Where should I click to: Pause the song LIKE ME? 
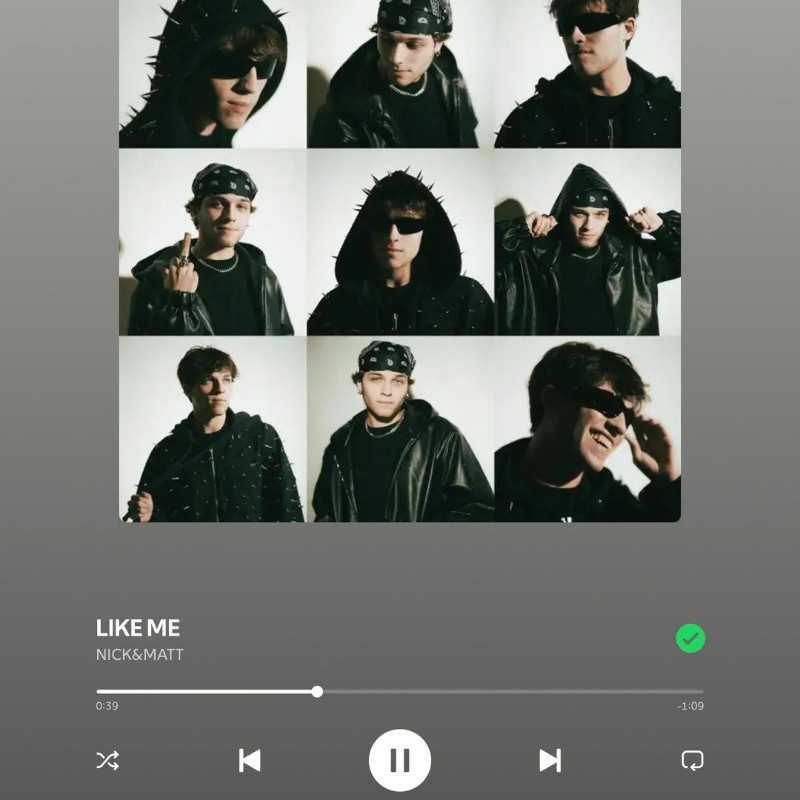(x=400, y=761)
